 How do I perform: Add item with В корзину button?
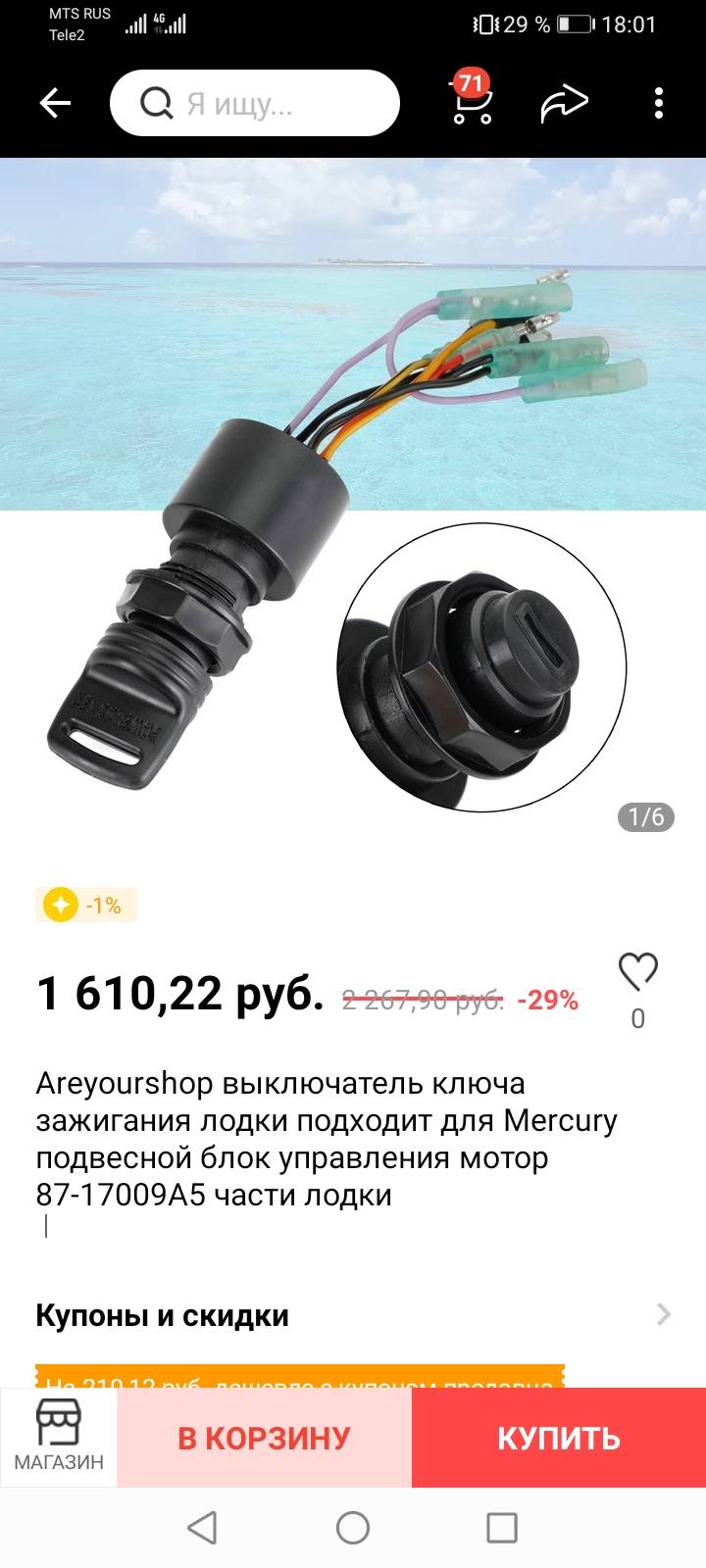click(264, 1438)
